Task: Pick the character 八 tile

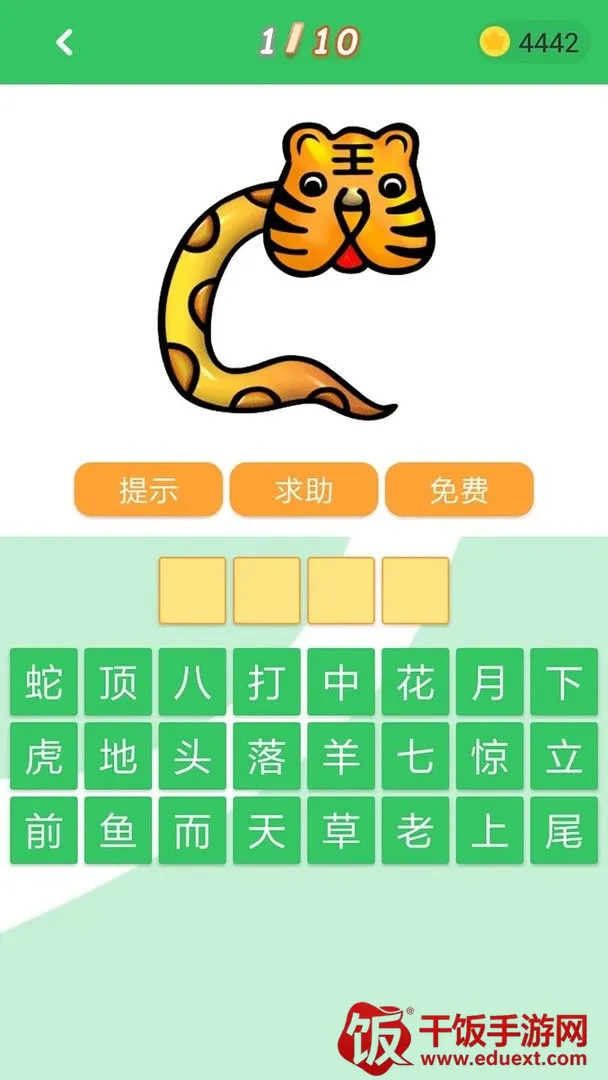Action: point(192,682)
